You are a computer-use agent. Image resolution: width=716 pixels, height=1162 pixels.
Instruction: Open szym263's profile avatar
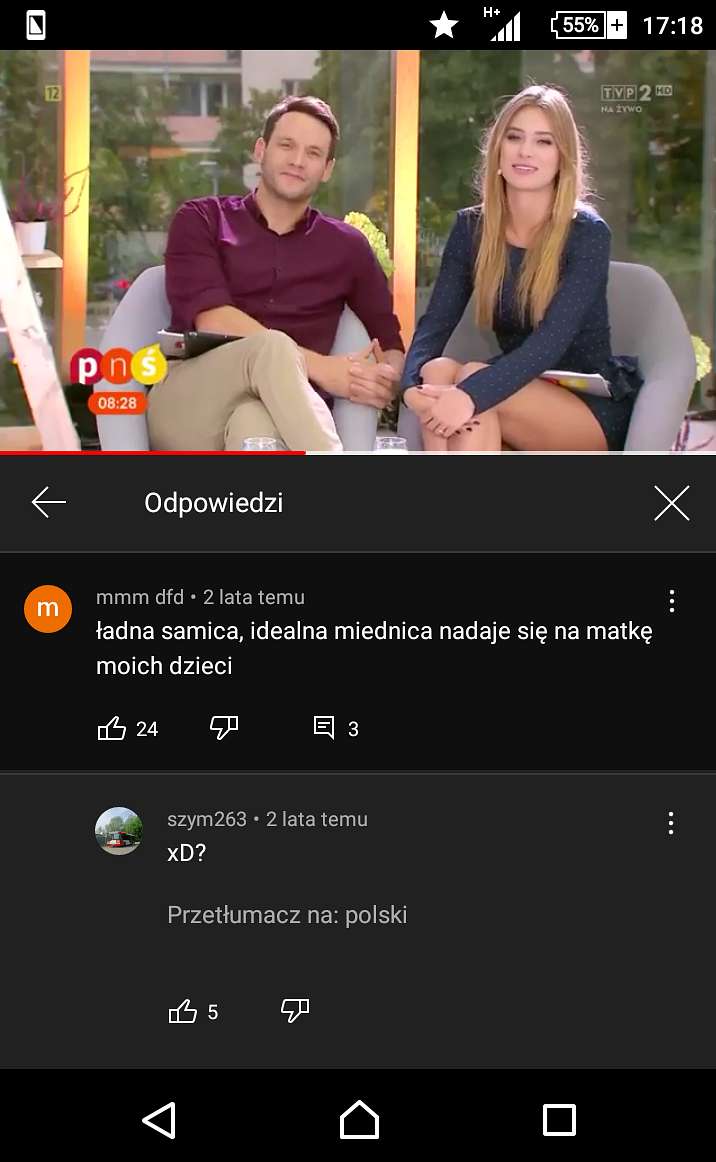(x=119, y=831)
